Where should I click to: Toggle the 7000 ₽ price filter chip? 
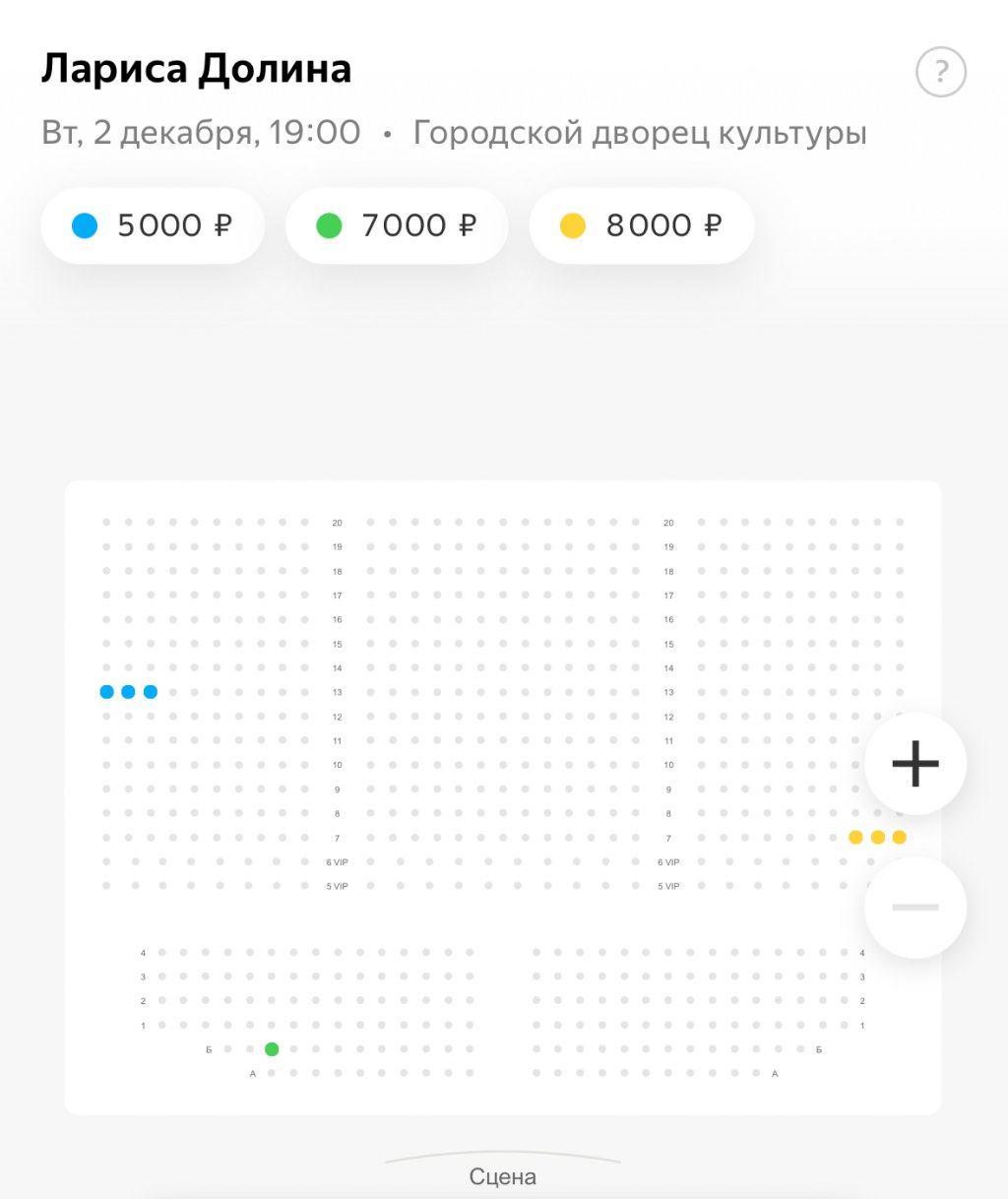point(397,225)
